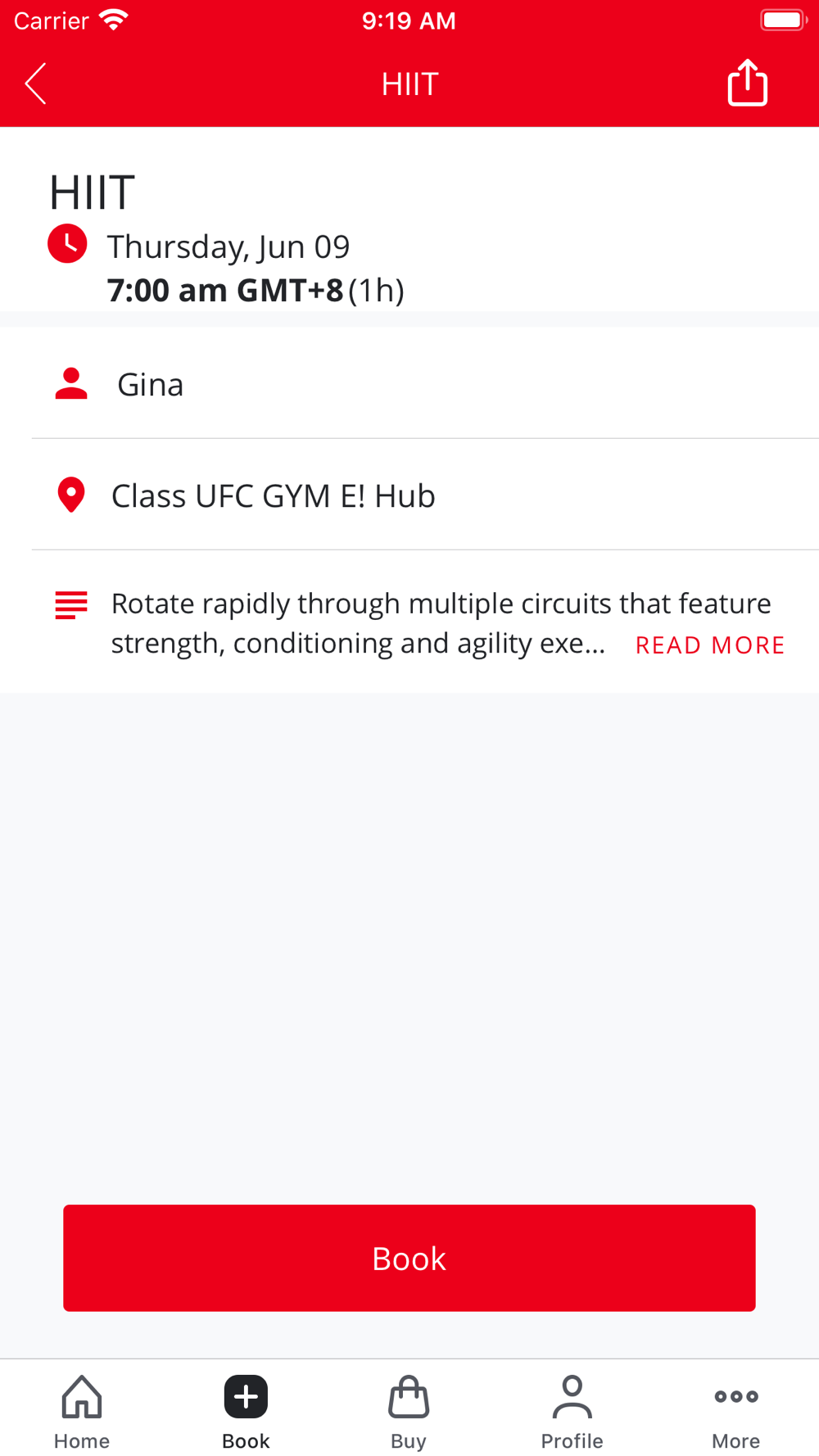Share this HIIT class
The image size is (819, 1456).
(747, 83)
